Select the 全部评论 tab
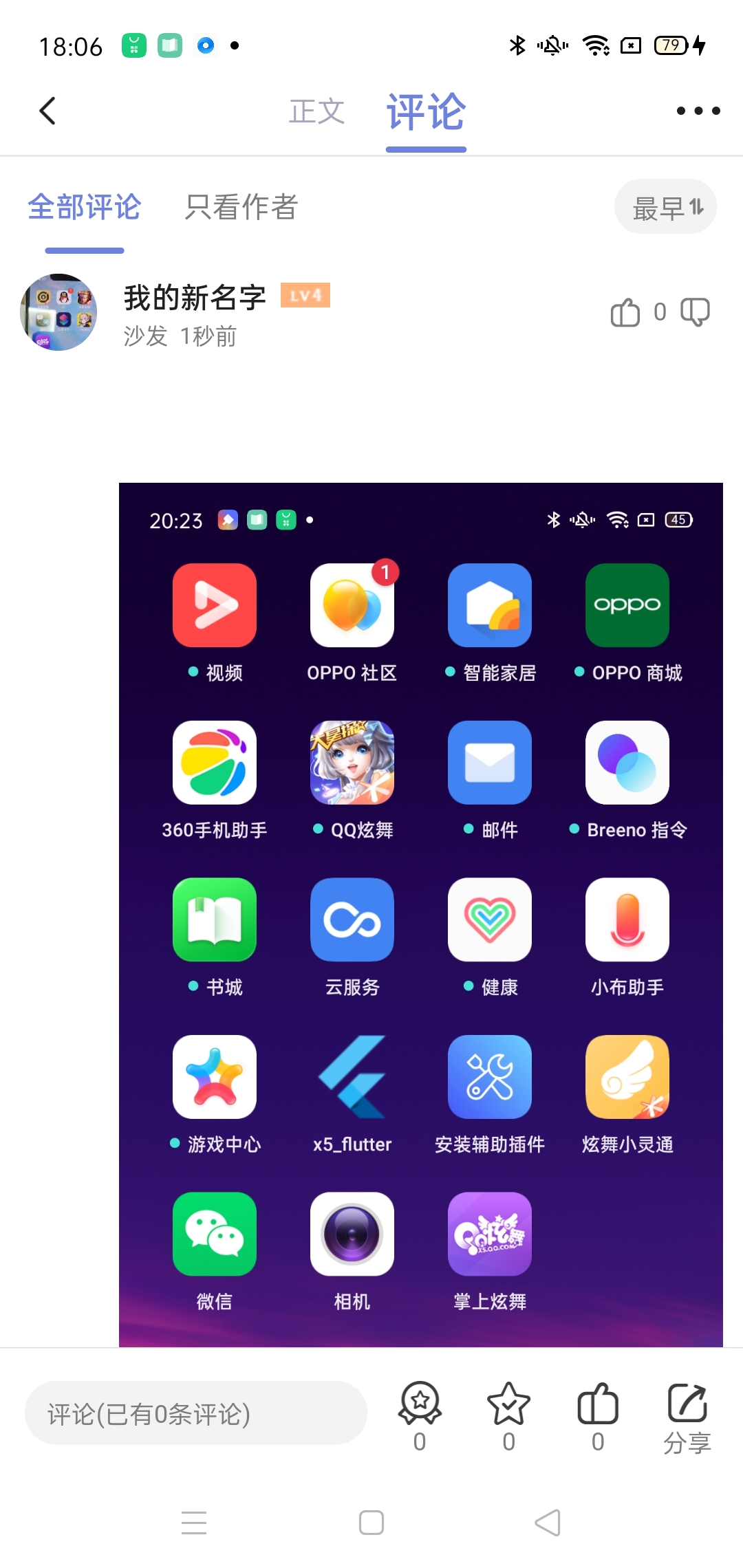743x1568 pixels. point(85,207)
